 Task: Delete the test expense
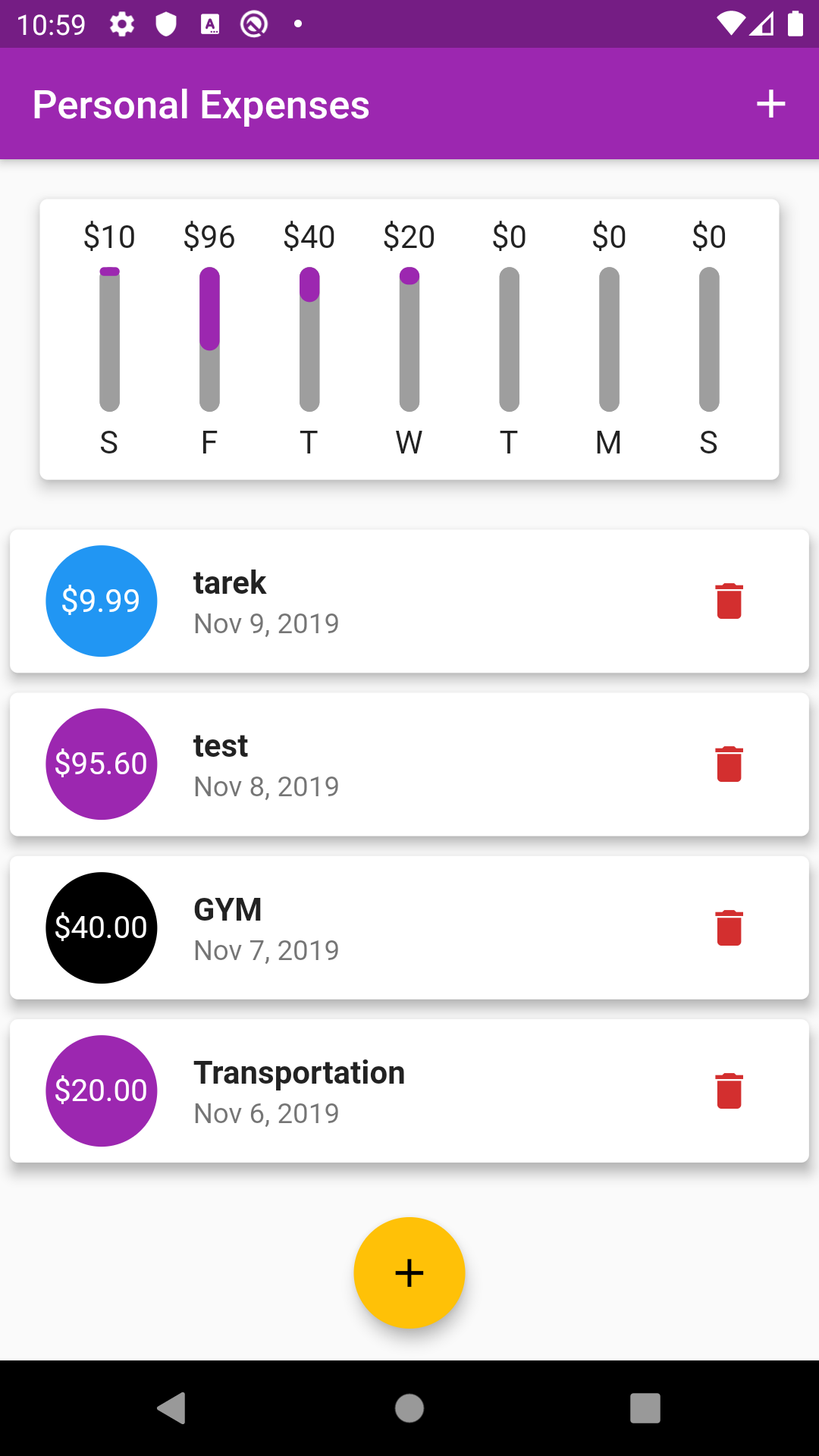tap(729, 764)
